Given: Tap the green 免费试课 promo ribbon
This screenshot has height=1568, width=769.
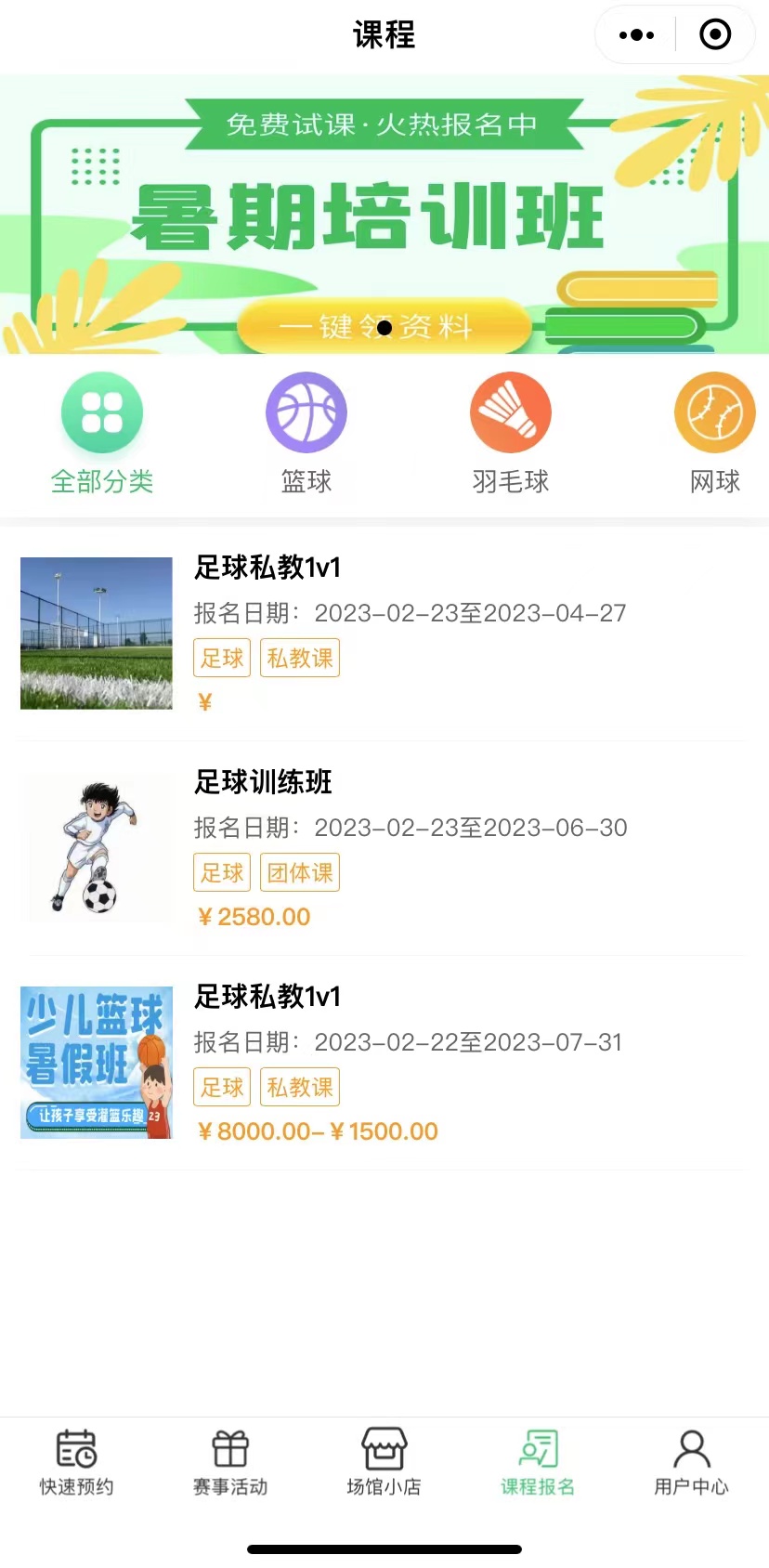Looking at the screenshot, I should pyautogui.click(x=384, y=124).
